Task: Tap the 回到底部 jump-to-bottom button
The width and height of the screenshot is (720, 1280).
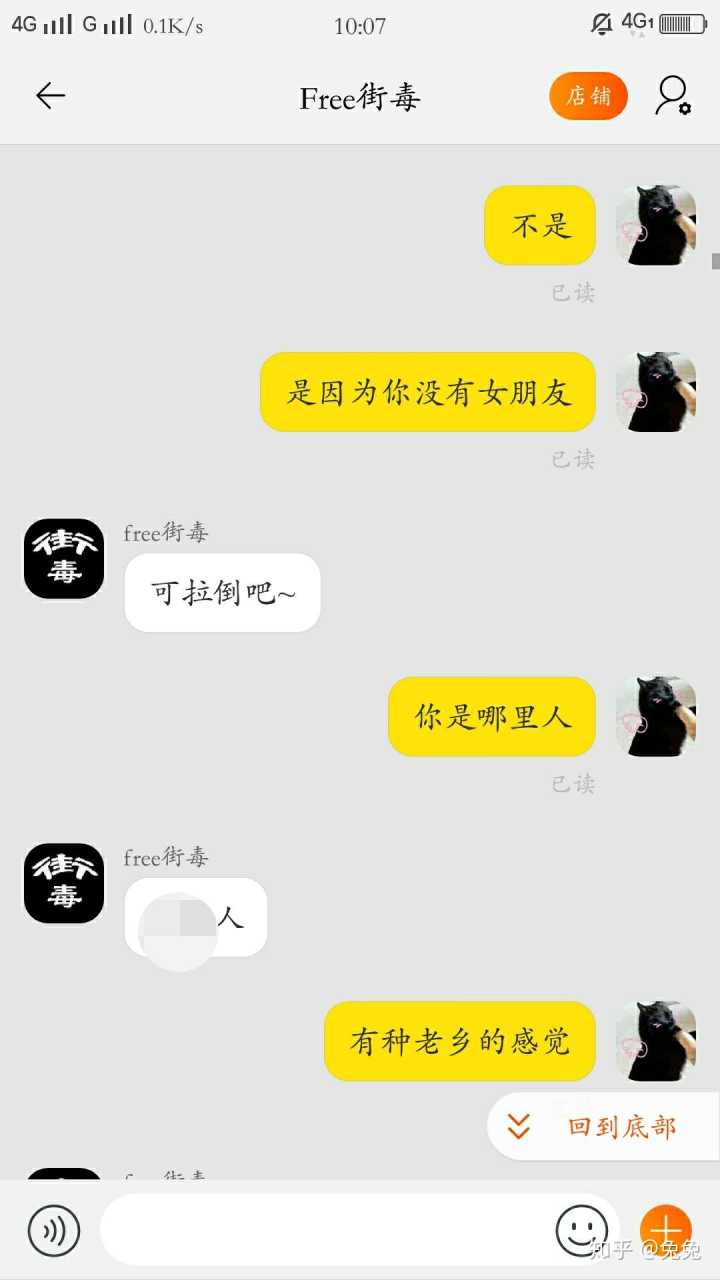Action: click(603, 1127)
